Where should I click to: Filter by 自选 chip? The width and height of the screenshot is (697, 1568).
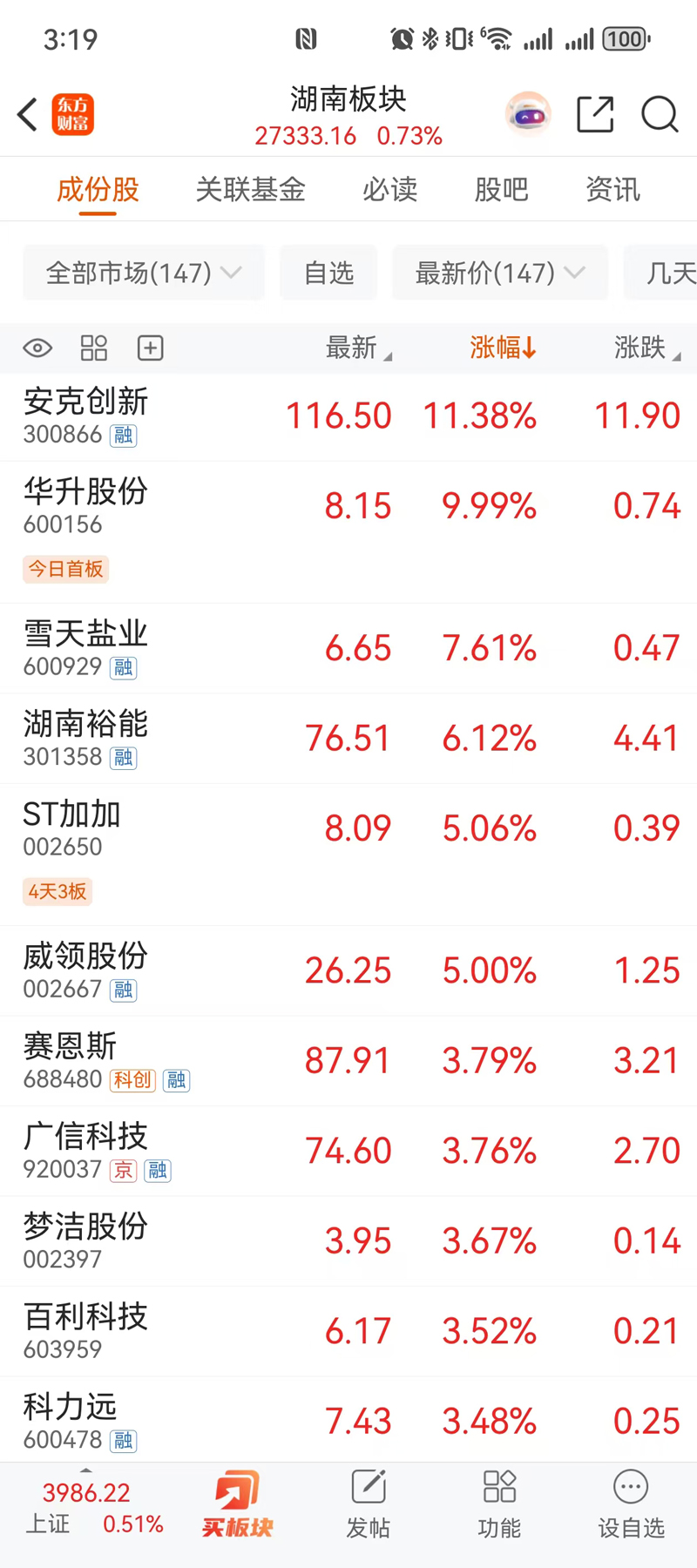pos(328,273)
